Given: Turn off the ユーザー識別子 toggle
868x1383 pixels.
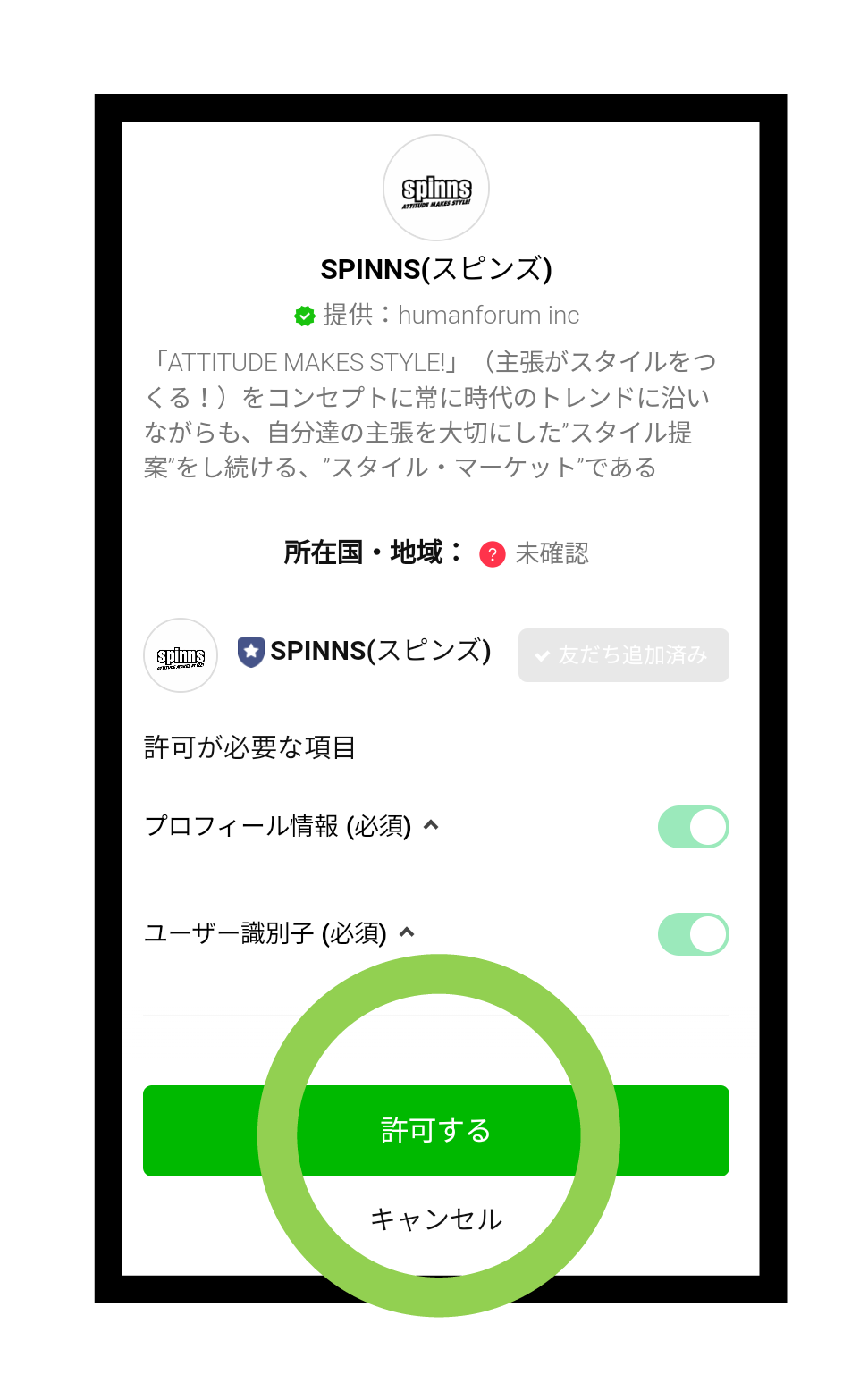Looking at the screenshot, I should 693,933.
